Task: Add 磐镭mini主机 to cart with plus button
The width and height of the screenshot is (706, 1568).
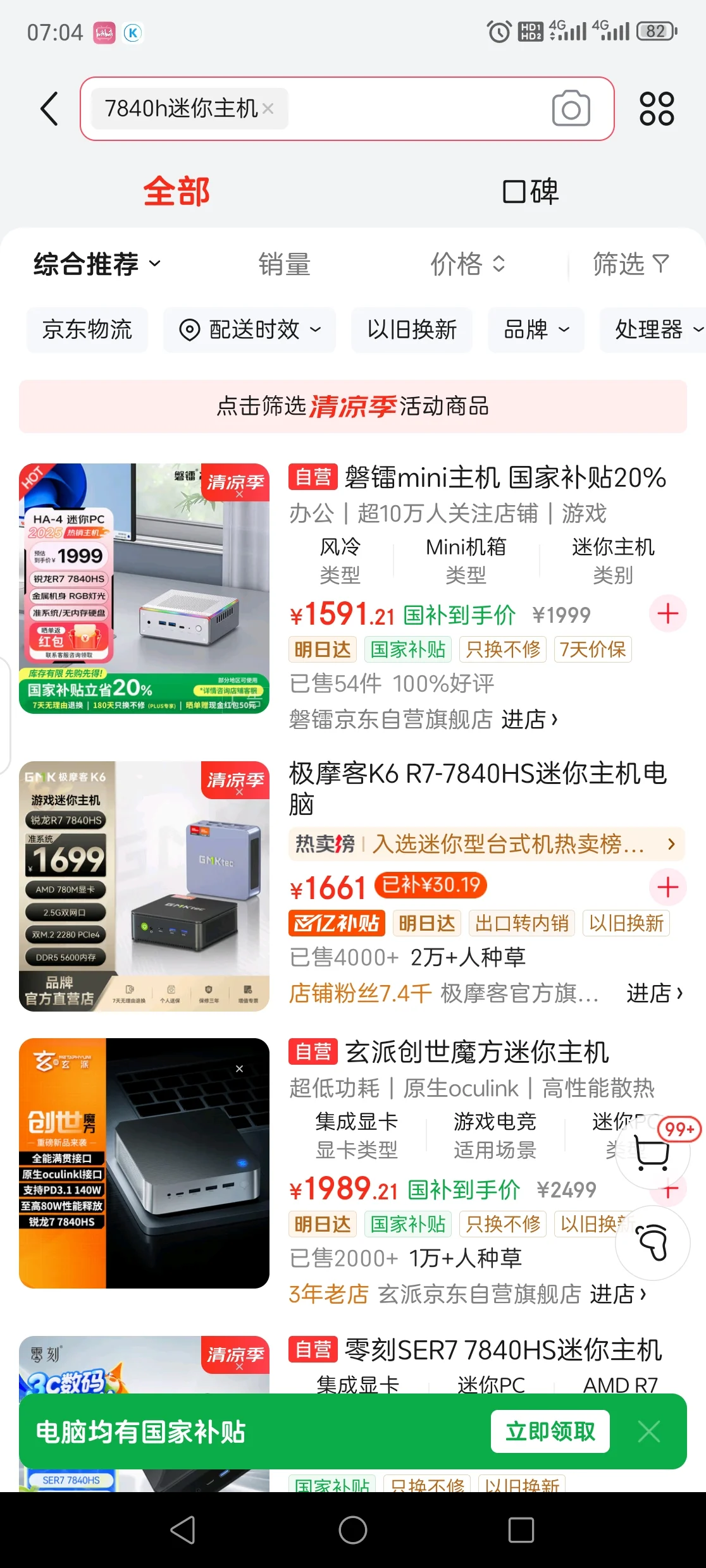Action: [668, 613]
